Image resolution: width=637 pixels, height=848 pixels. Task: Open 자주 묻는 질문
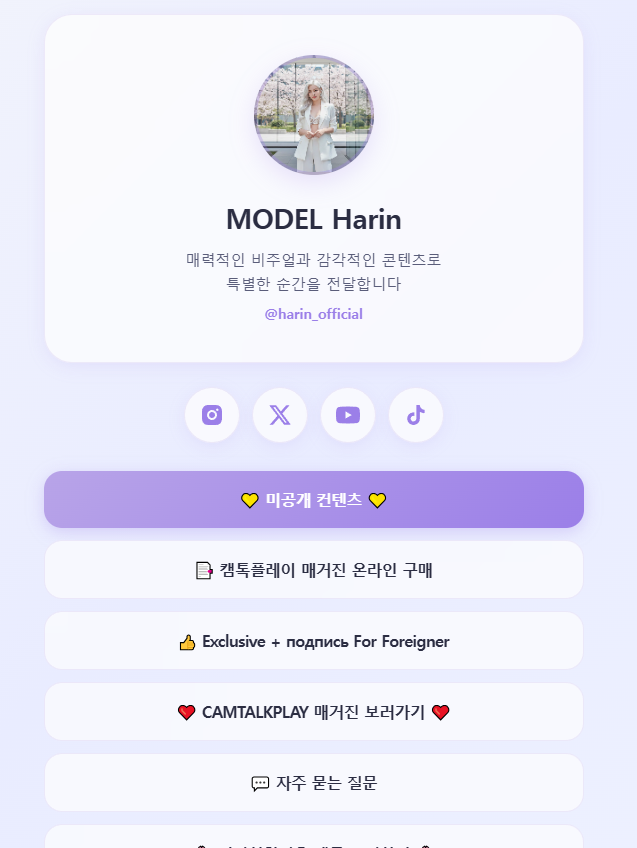(x=314, y=783)
